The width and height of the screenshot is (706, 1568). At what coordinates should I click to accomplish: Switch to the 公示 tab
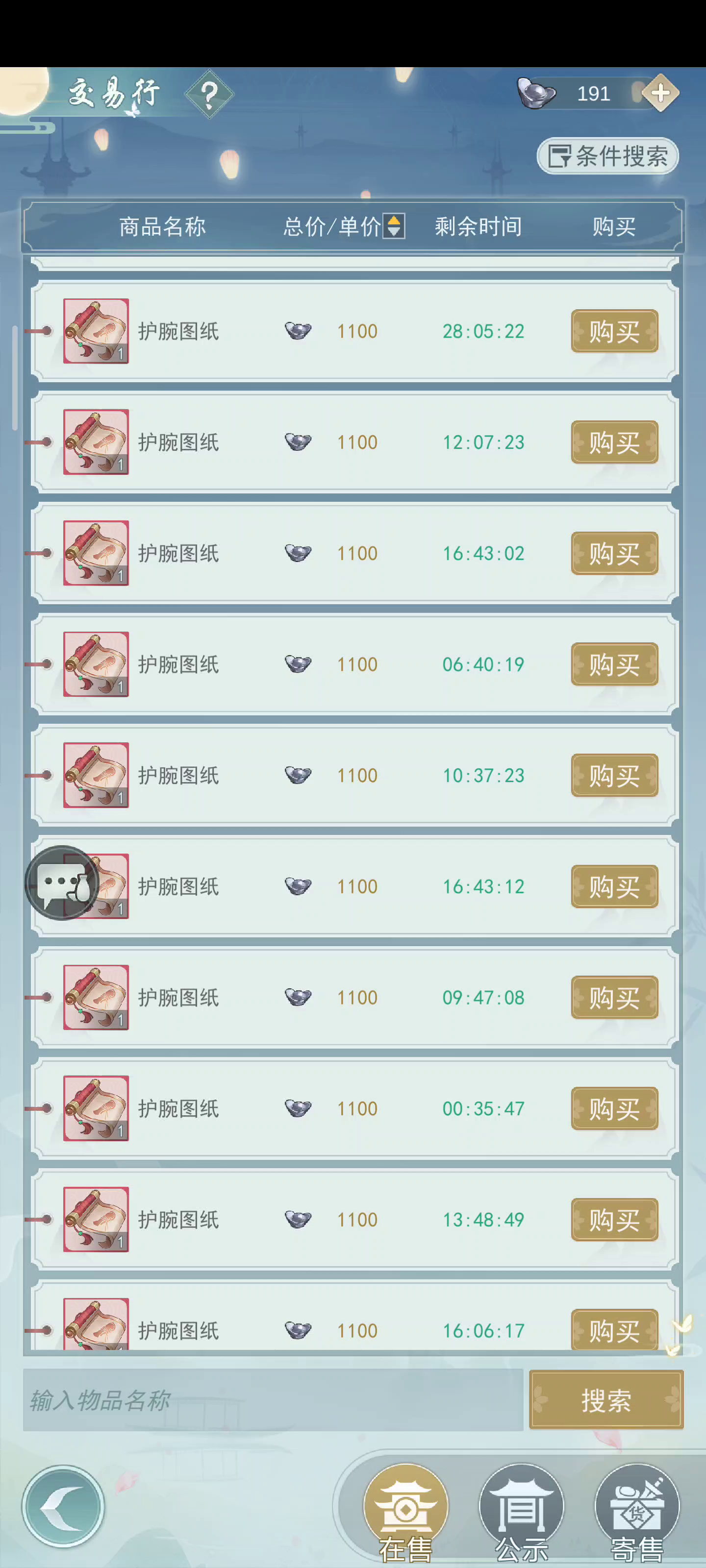pos(522,1512)
